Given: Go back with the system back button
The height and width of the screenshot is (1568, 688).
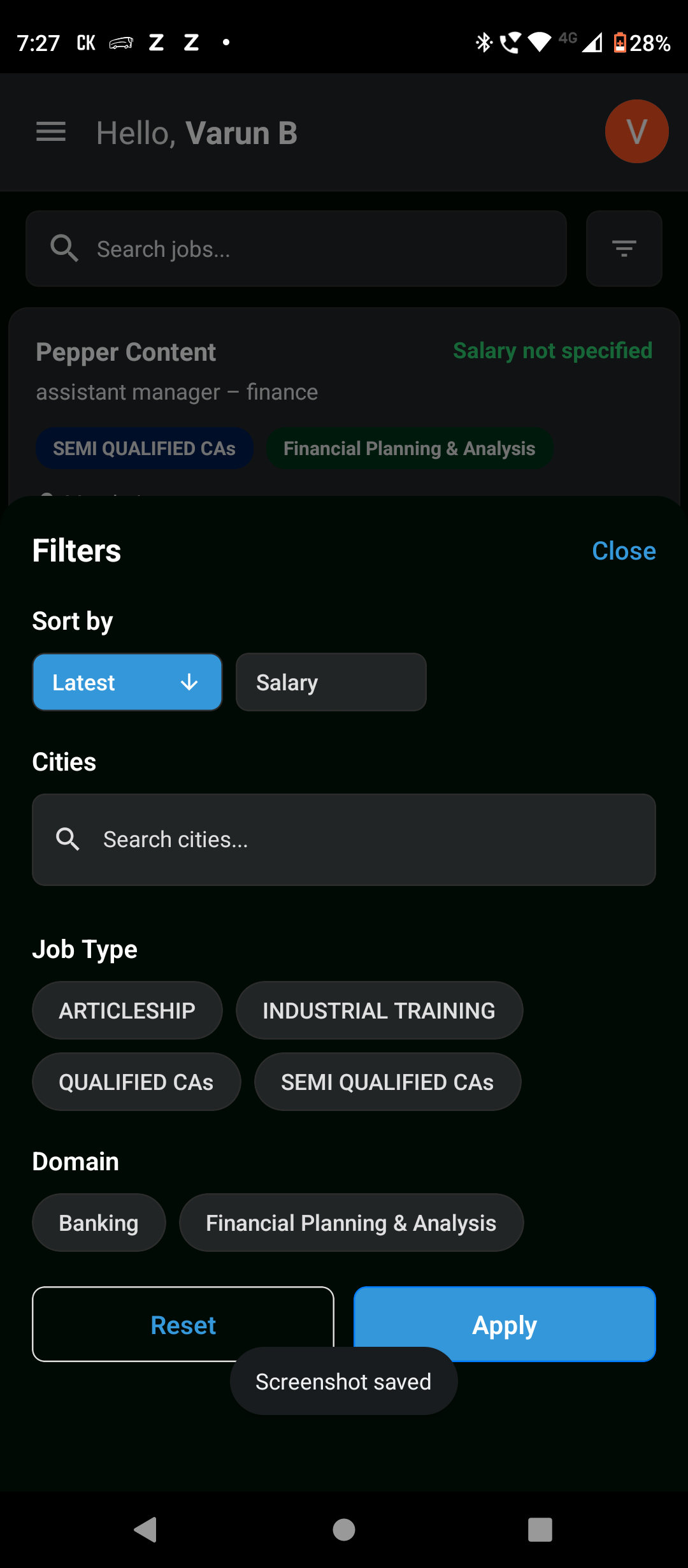Looking at the screenshot, I should [146, 1529].
